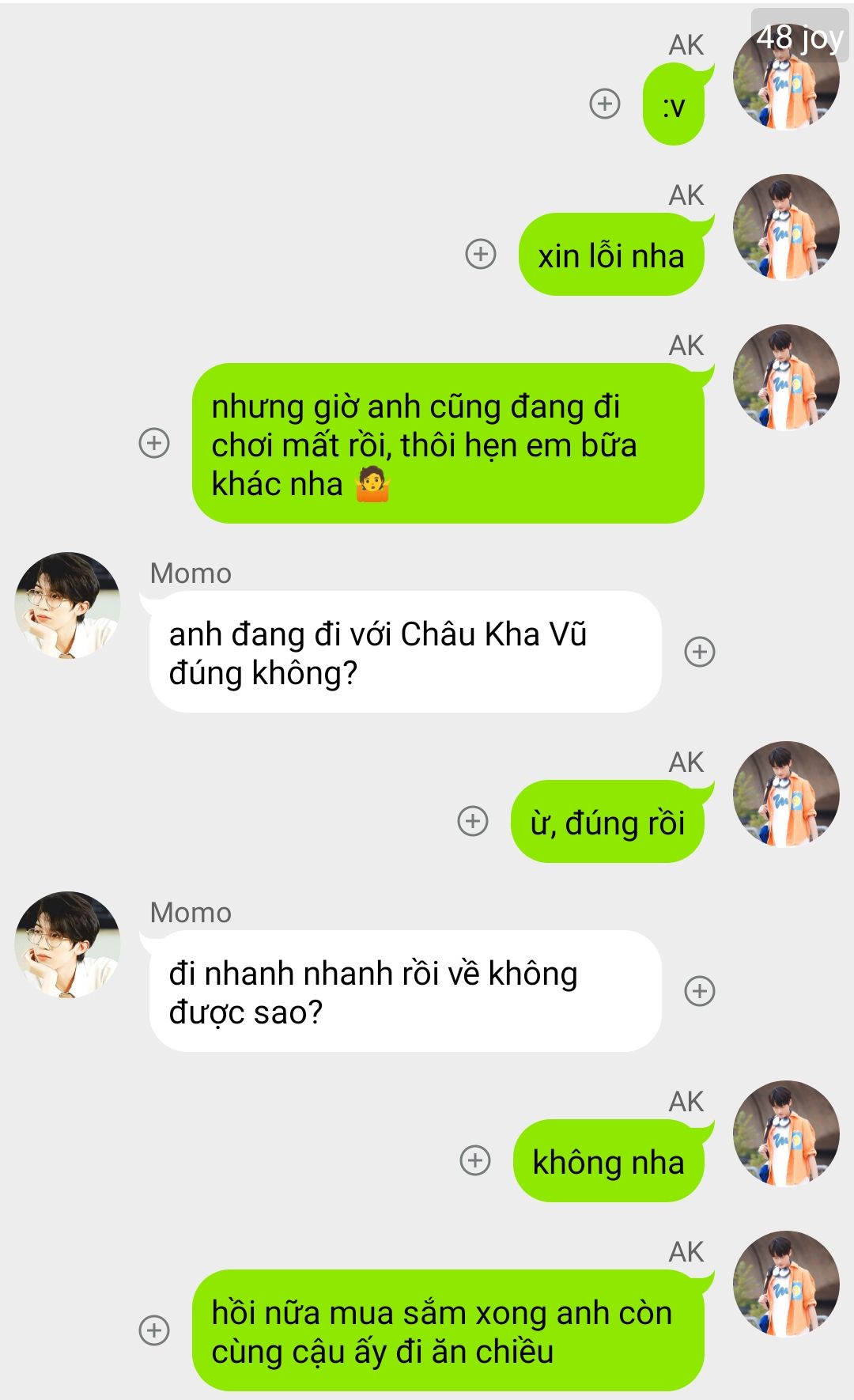This screenshot has width=854, height=1400.
Task: Tap the plus icon next to 'xin lỗi nha'
Action: [x=480, y=254]
